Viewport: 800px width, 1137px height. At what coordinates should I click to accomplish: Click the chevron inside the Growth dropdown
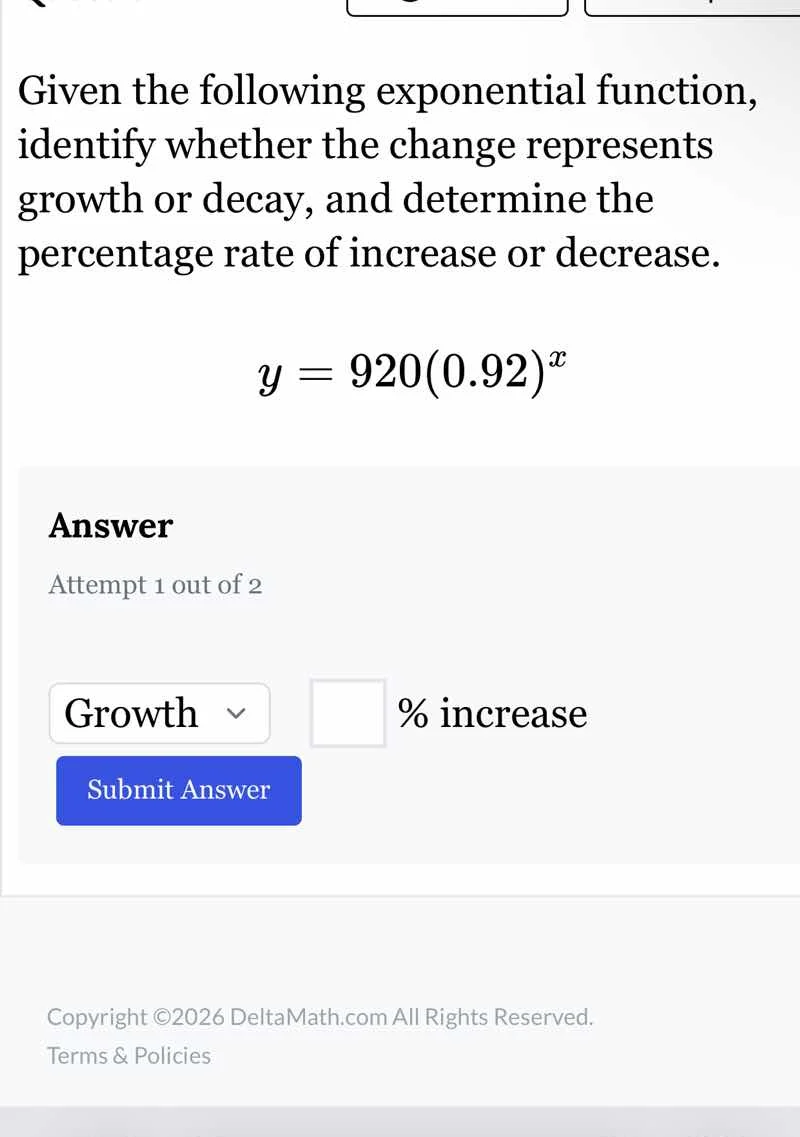click(237, 713)
